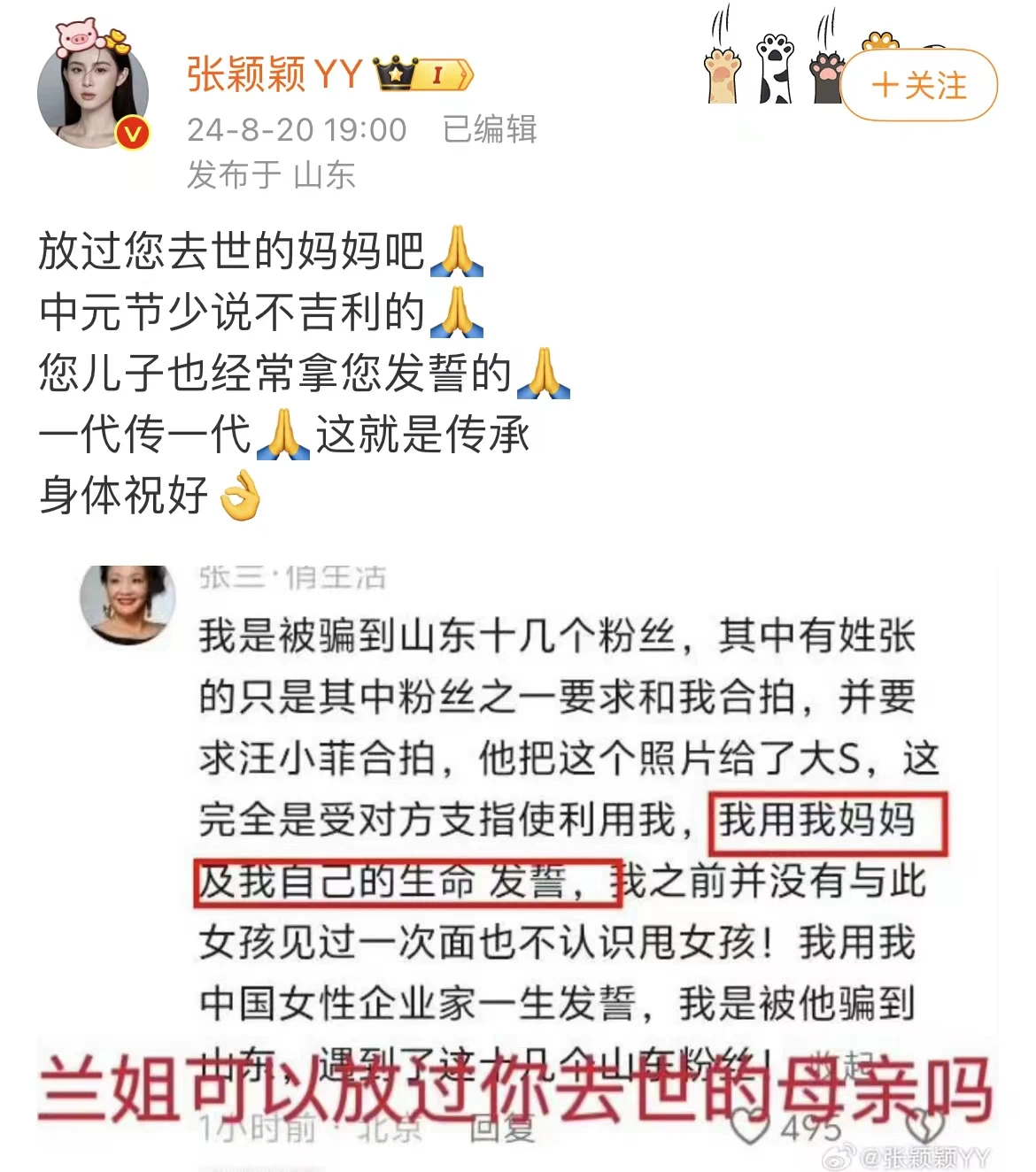Follow 张颖颖YY with the 关注 button
Screen dimensions: 1036x1172
coord(918,85)
